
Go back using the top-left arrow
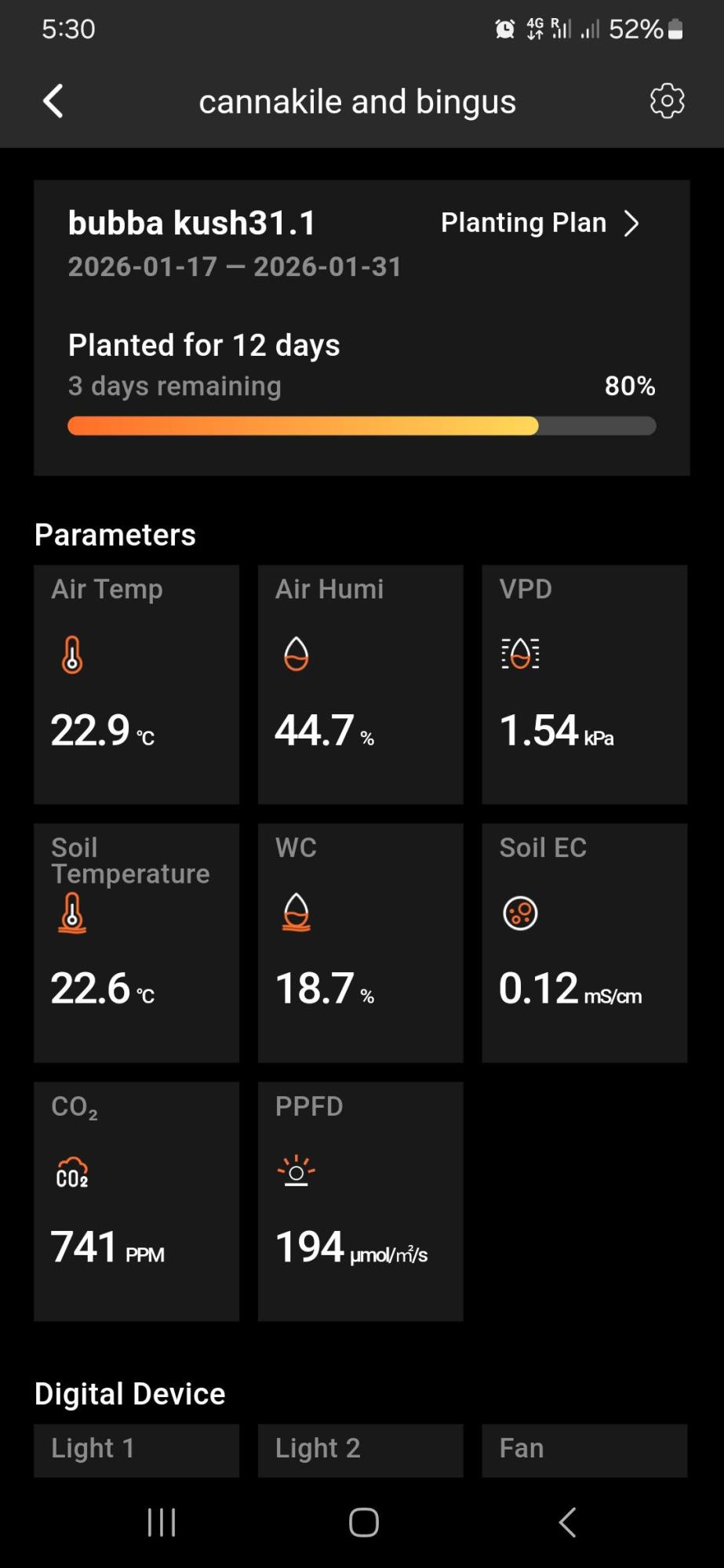coord(53,101)
